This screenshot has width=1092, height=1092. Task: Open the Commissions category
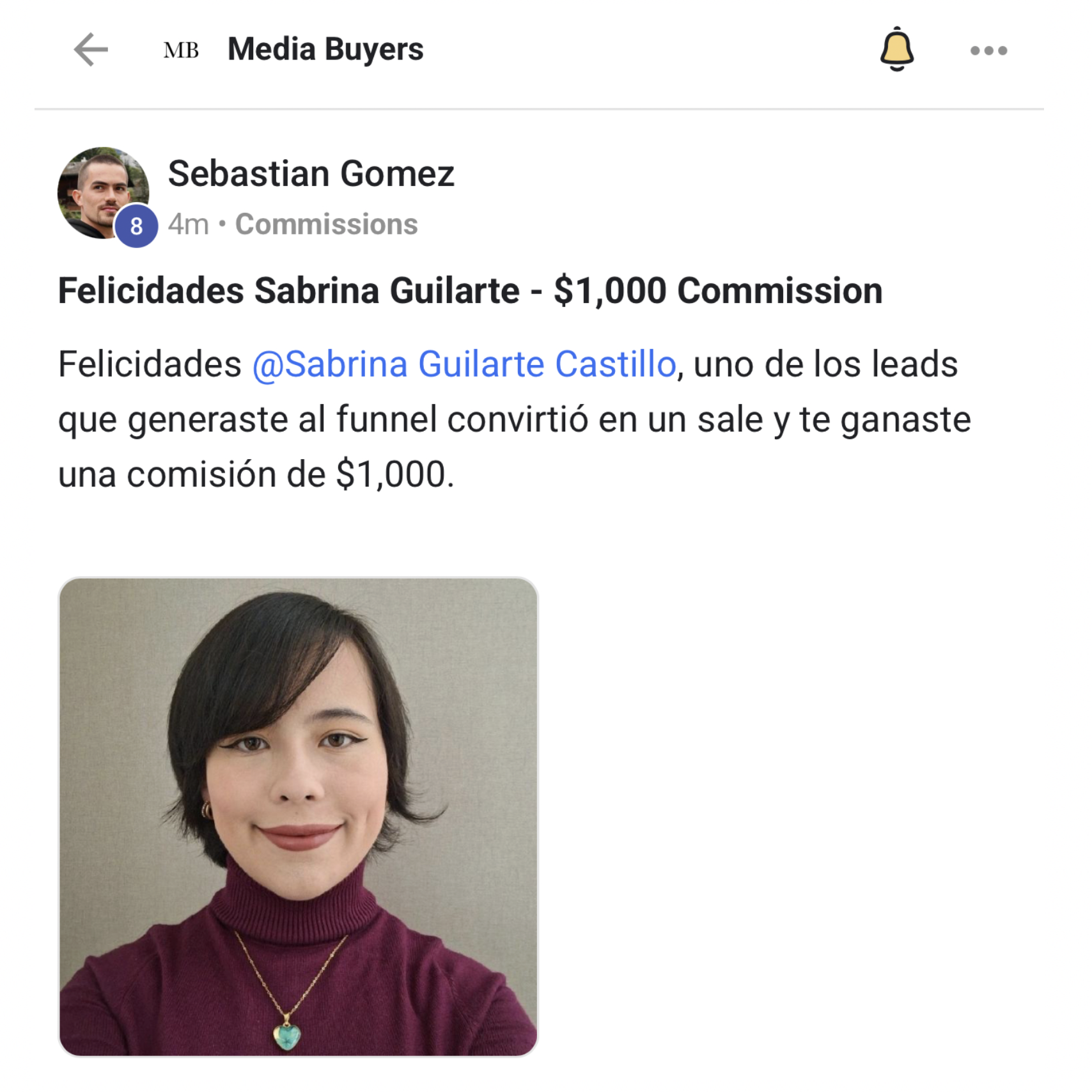tap(326, 224)
